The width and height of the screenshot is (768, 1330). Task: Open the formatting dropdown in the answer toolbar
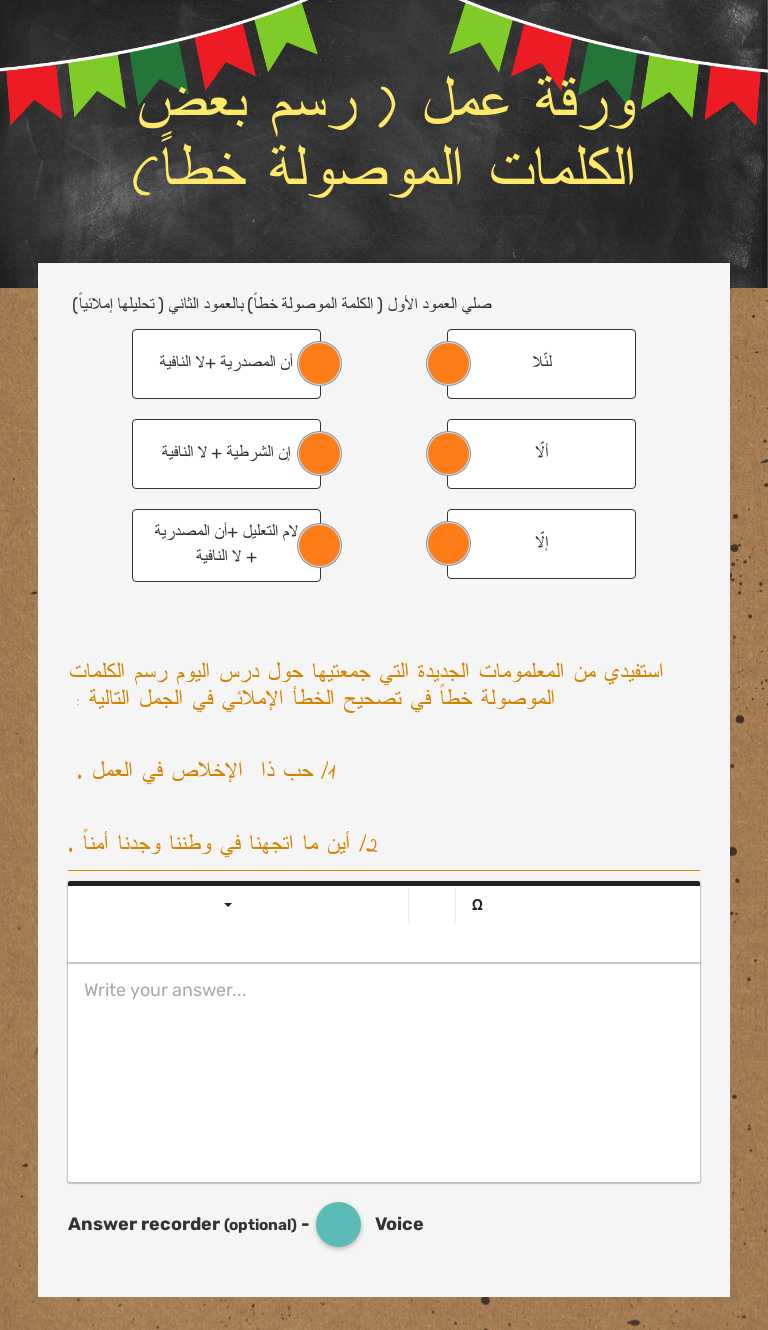[x=228, y=904]
